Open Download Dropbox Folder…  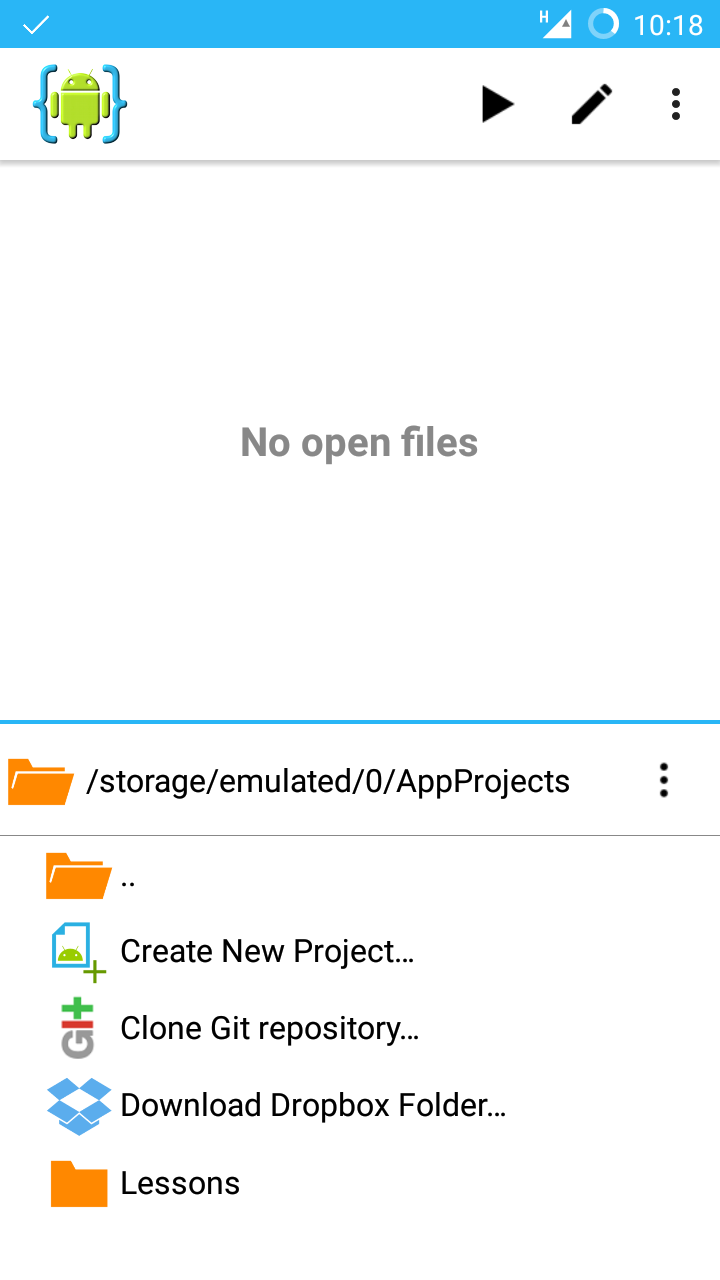tap(360, 1105)
